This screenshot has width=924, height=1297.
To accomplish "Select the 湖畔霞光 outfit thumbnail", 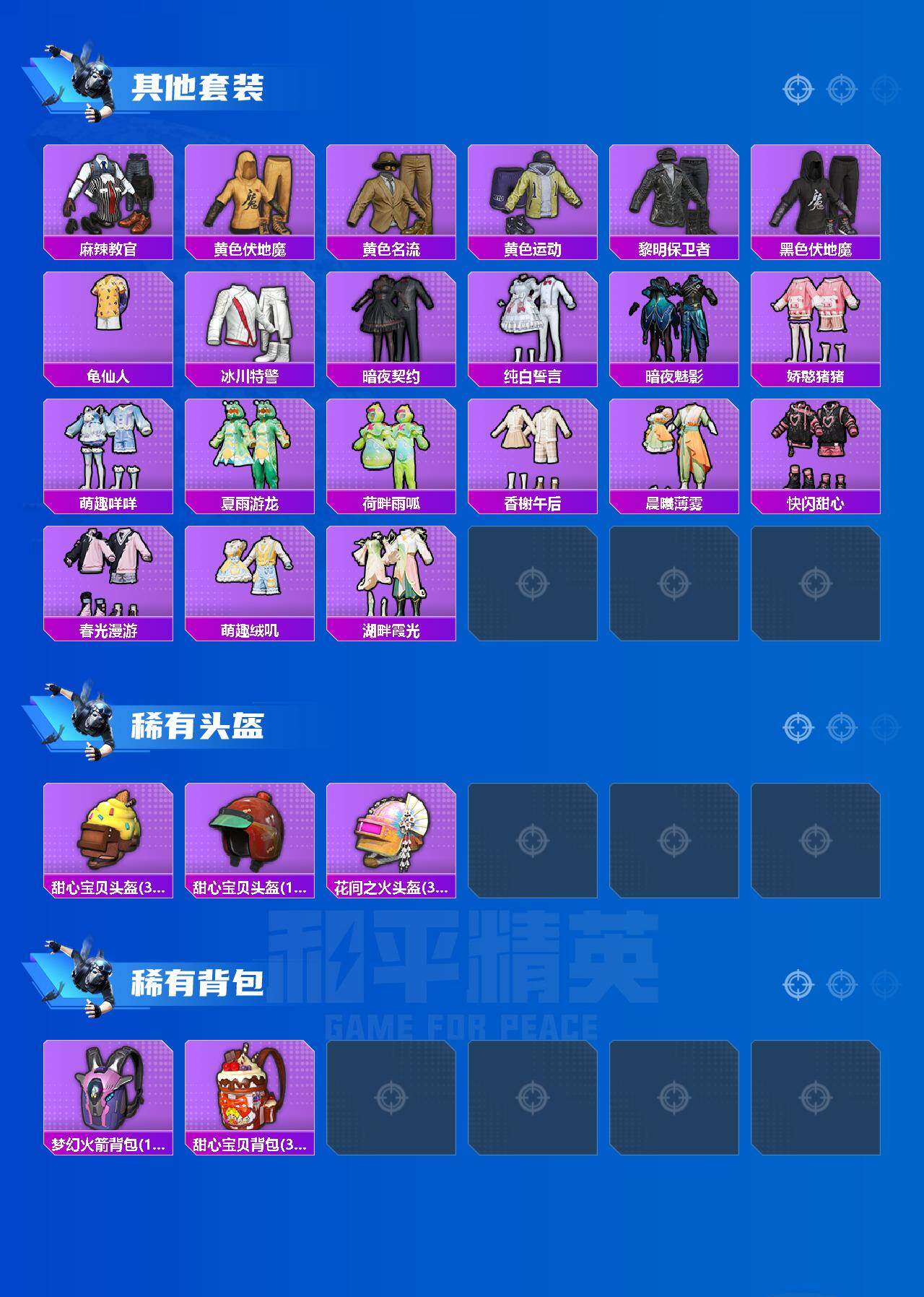I will click(x=391, y=578).
